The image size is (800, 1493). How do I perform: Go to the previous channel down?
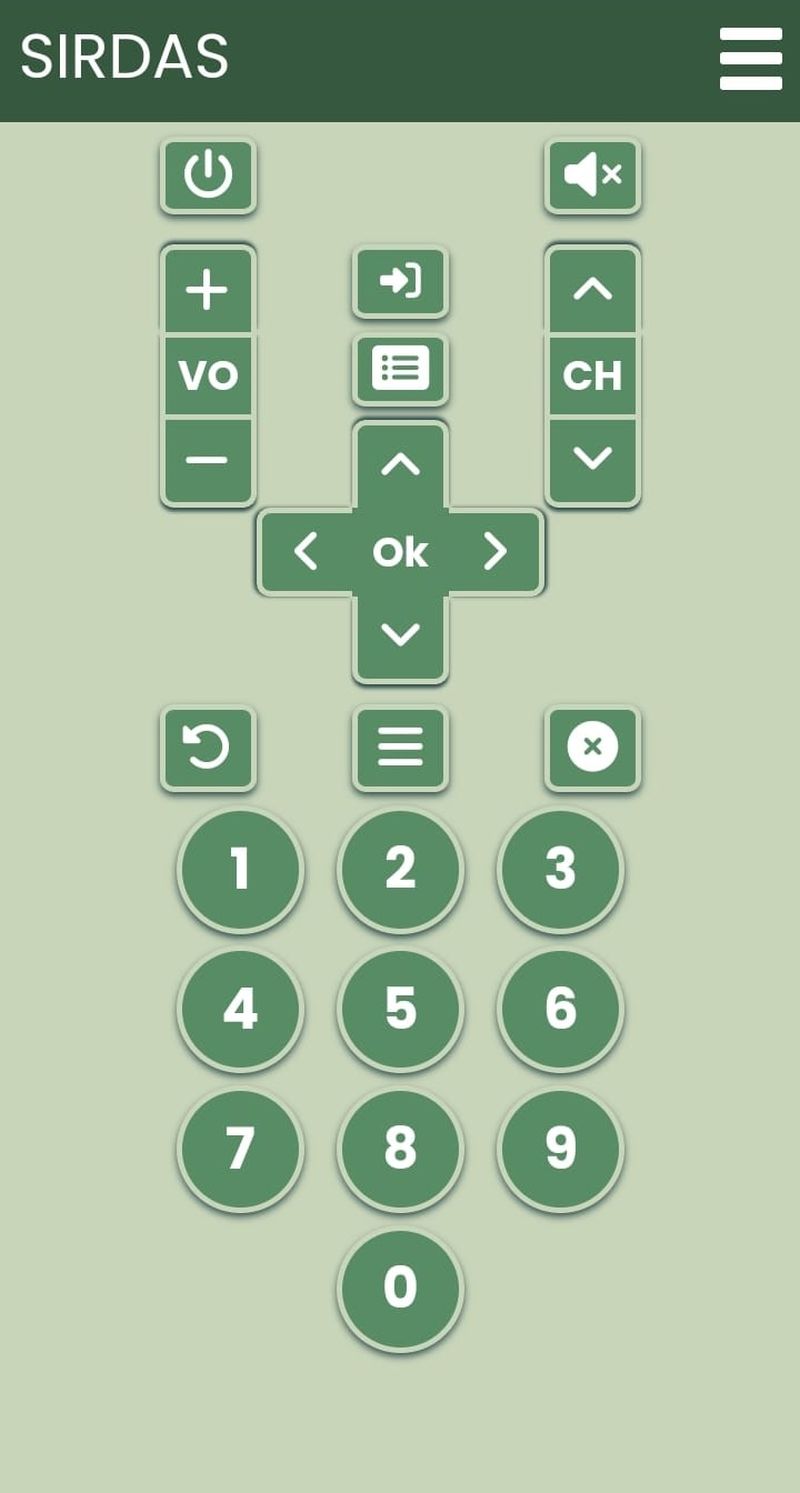pyautogui.click(x=592, y=461)
